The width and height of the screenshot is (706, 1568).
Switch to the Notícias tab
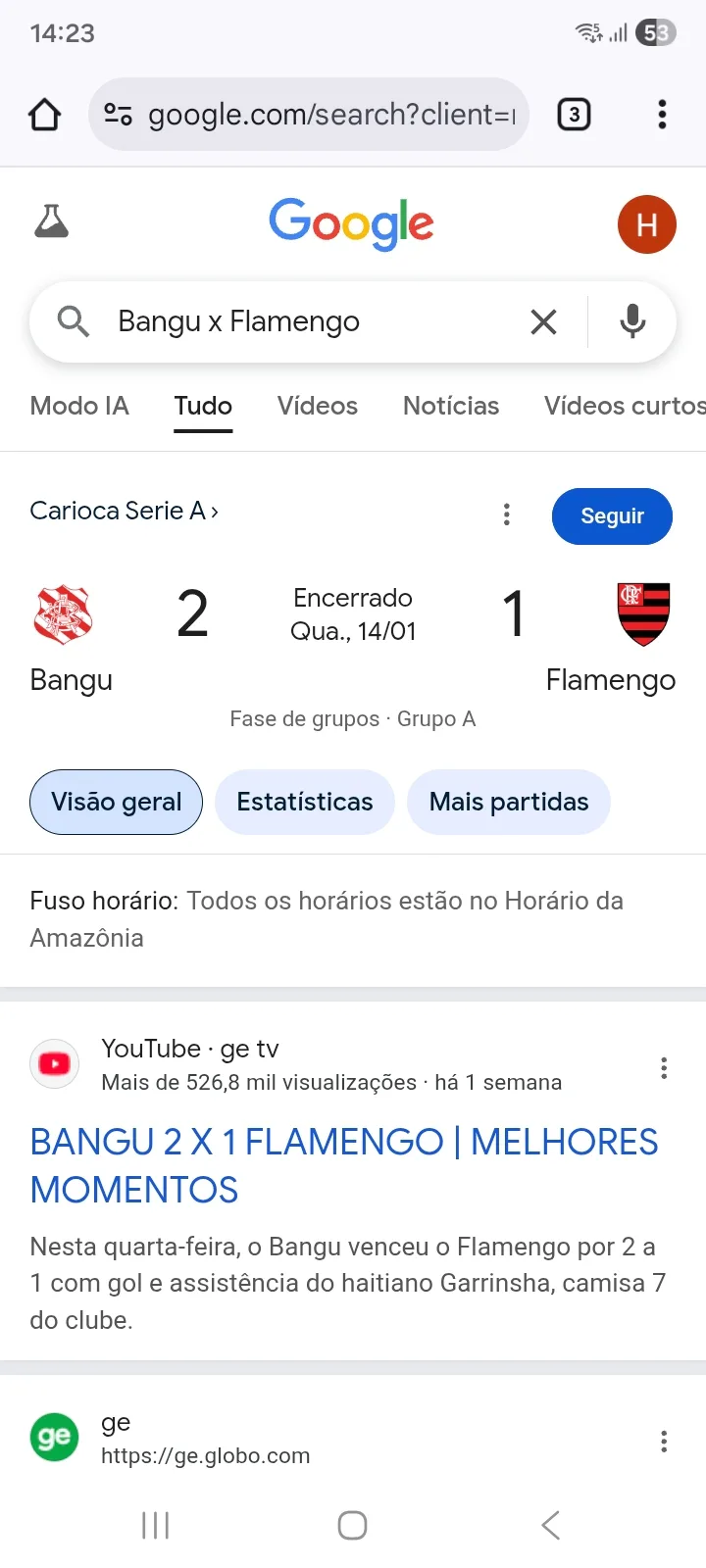pos(451,406)
